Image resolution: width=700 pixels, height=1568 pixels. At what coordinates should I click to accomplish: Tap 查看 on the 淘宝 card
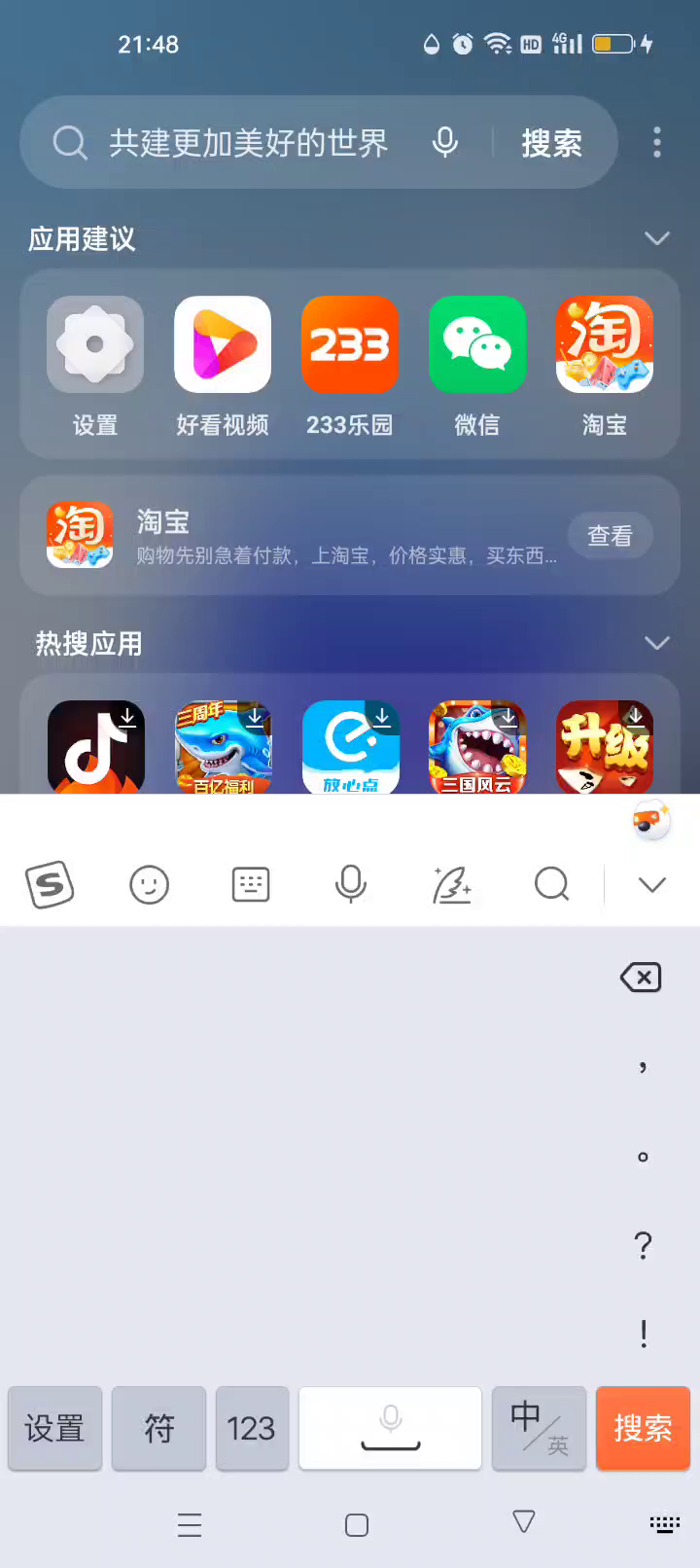click(x=610, y=536)
